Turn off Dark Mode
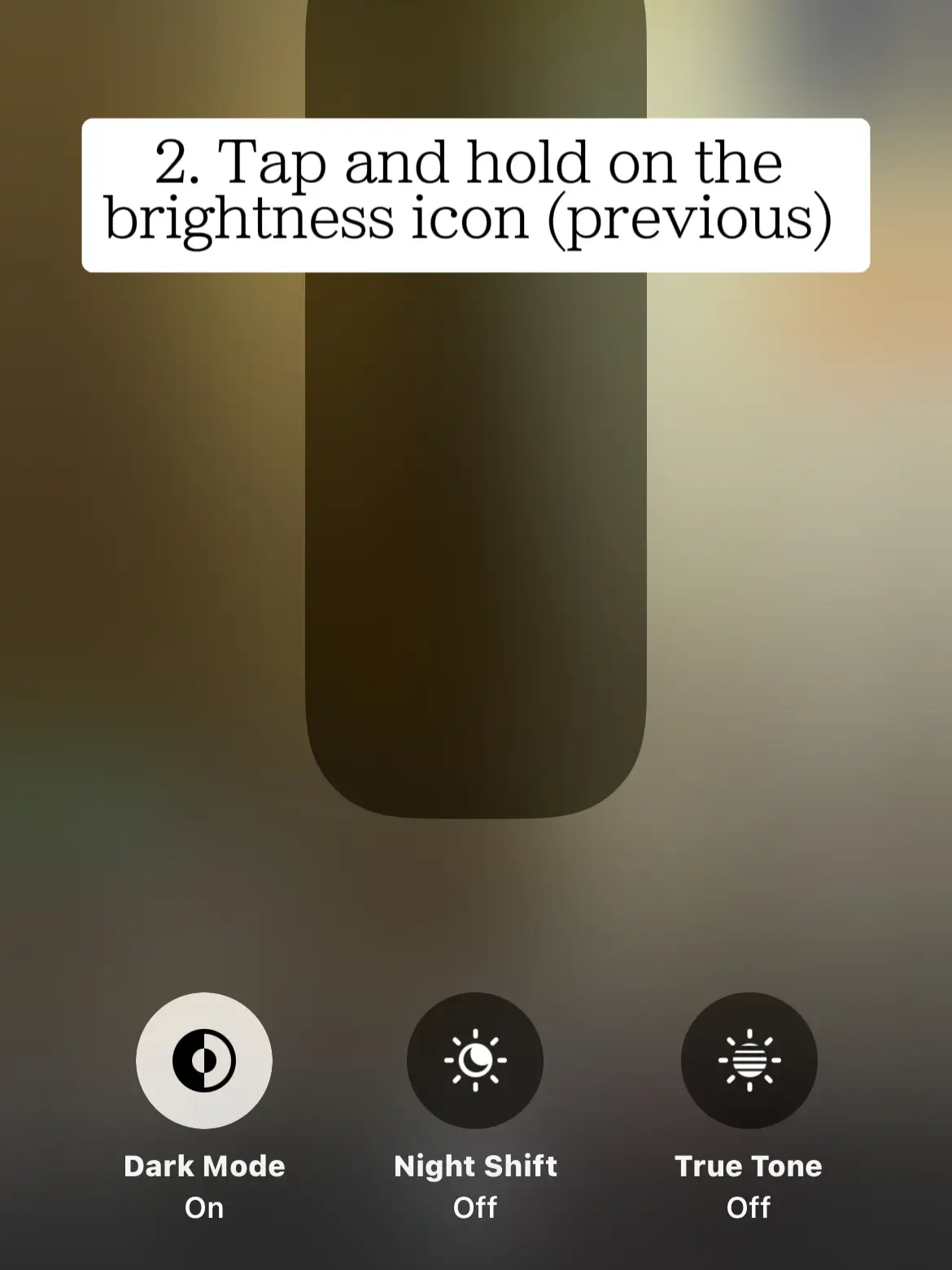Screen dimensions: 952x1270 (204, 1060)
